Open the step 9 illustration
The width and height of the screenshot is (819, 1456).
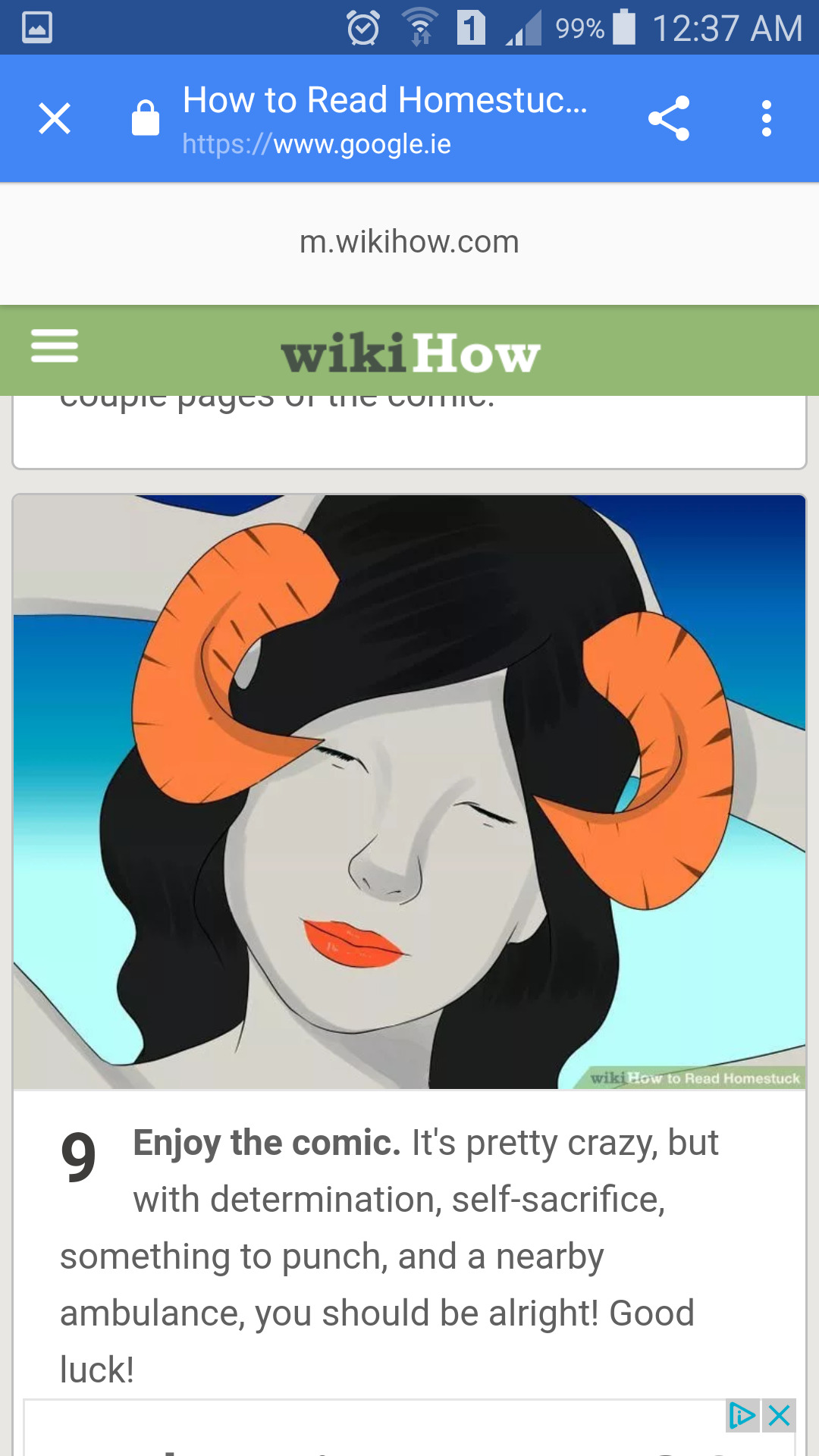[x=409, y=792]
